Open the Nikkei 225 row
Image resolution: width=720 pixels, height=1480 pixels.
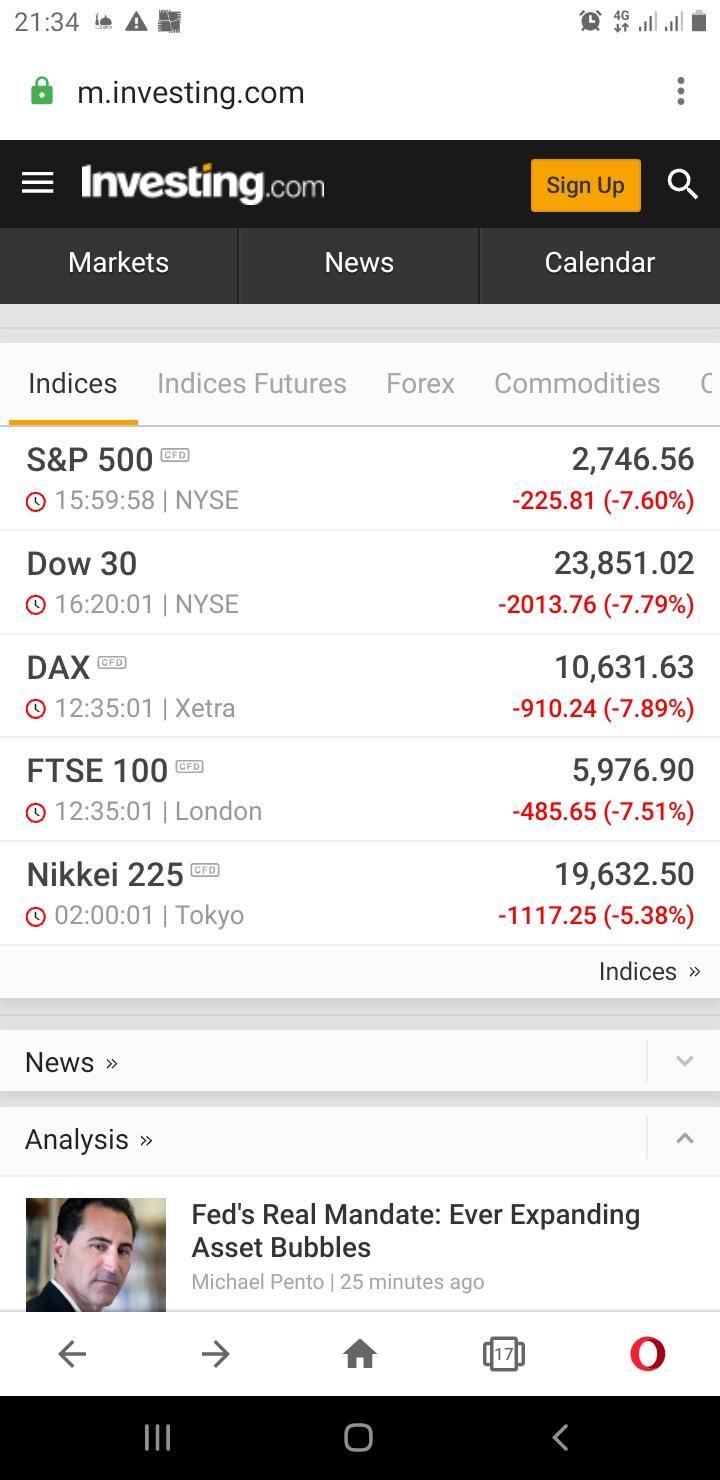coord(360,894)
